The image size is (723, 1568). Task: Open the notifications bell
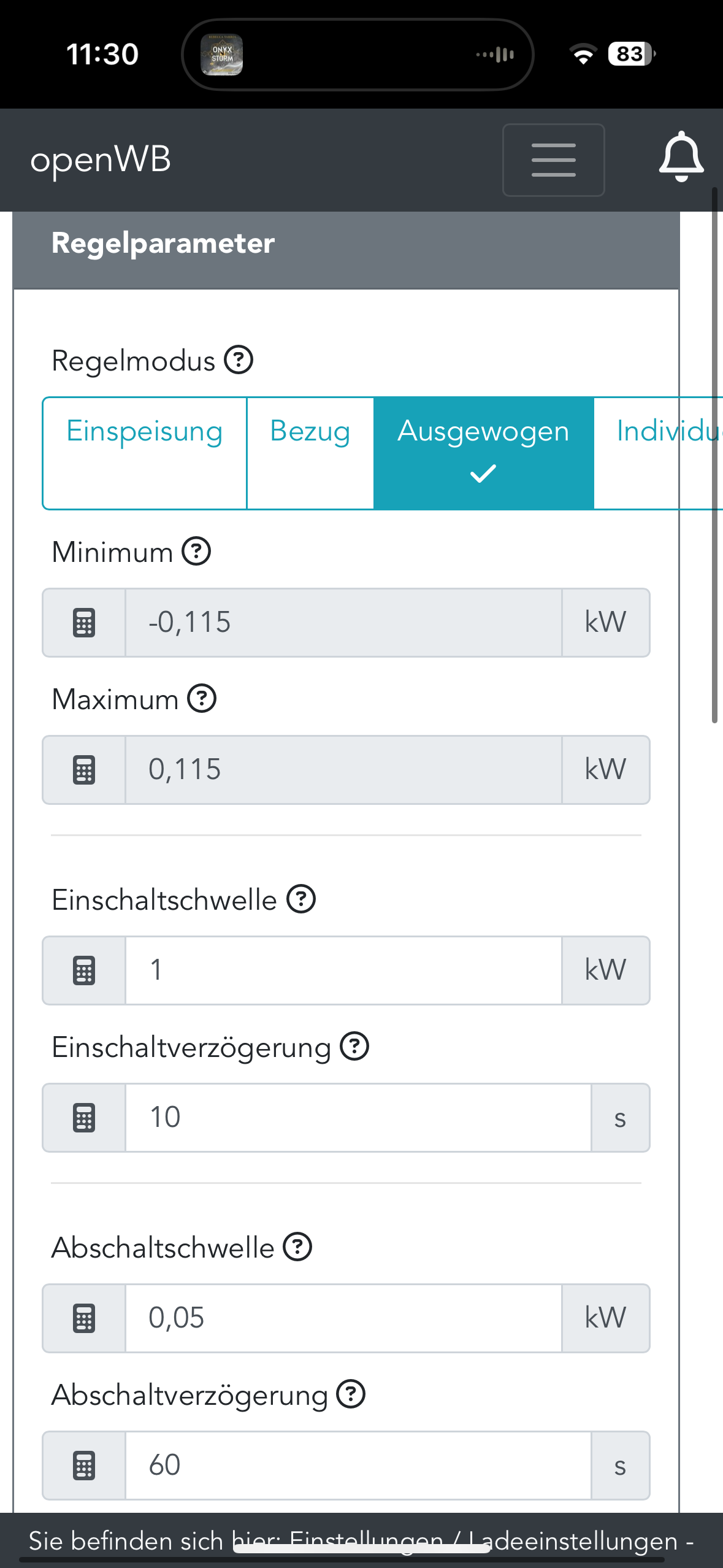[681, 158]
